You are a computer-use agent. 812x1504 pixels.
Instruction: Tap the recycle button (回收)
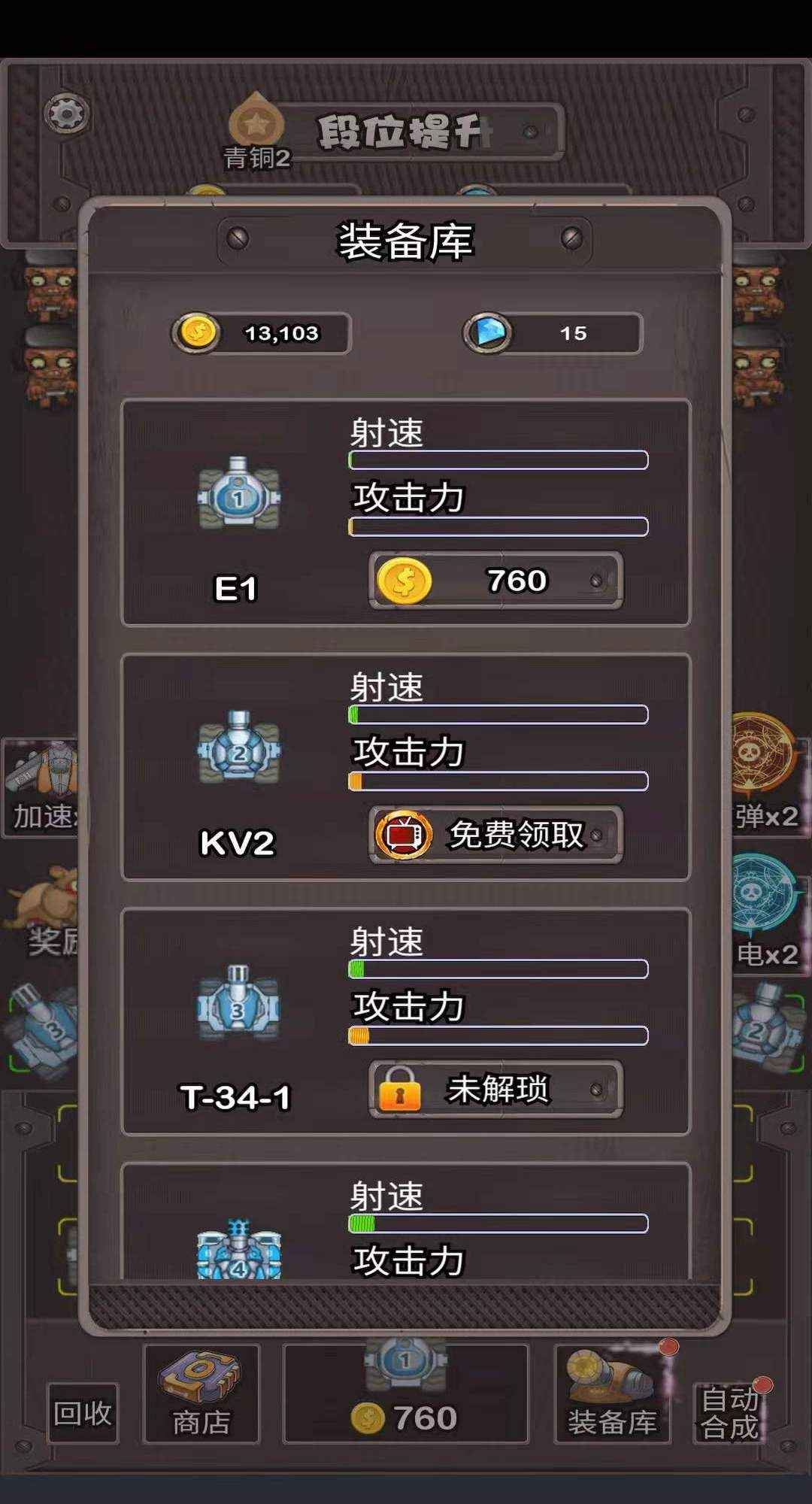click(x=83, y=1414)
